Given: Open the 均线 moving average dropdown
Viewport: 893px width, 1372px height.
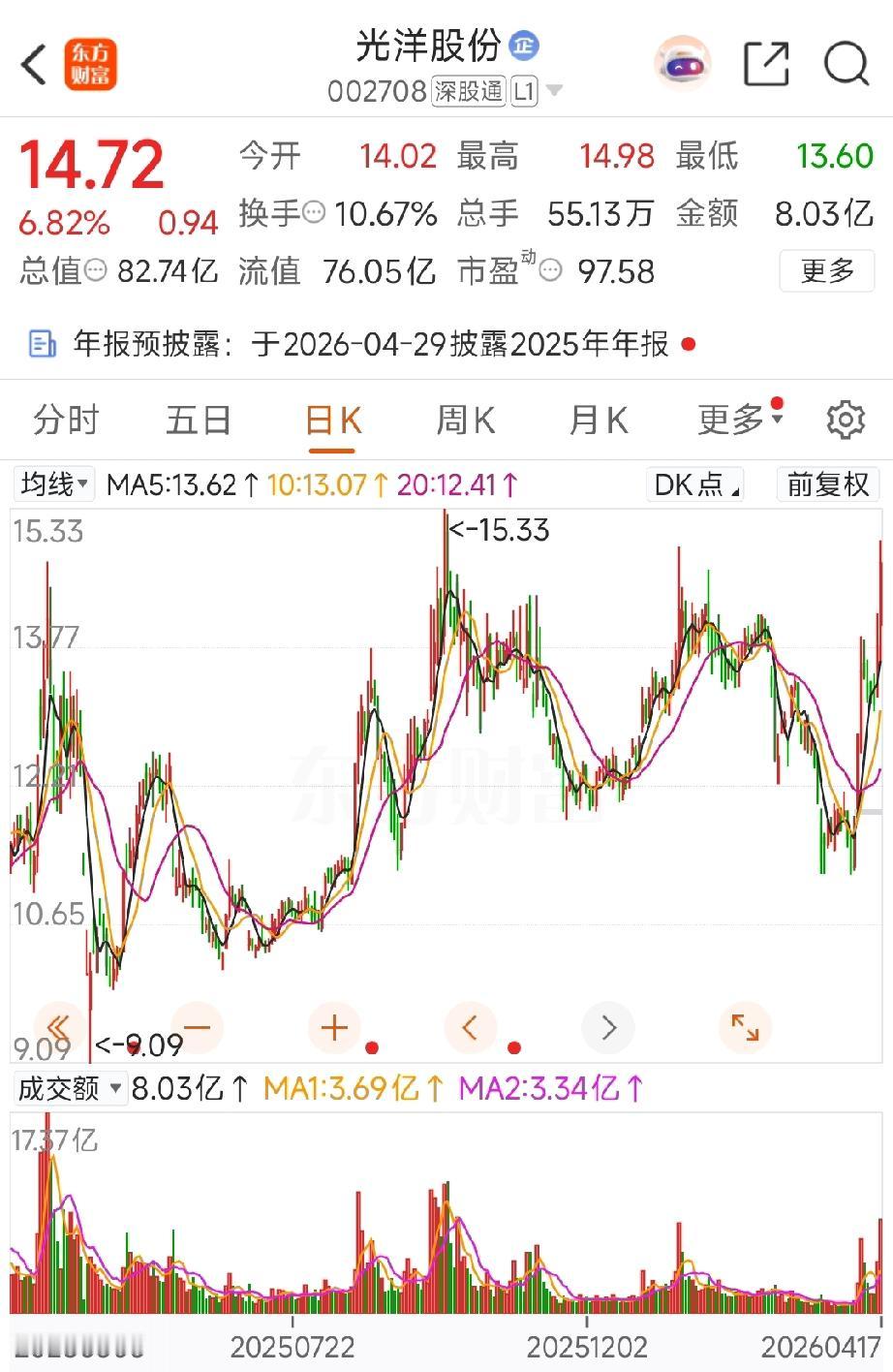Looking at the screenshot, I should [x=53, y=483].
